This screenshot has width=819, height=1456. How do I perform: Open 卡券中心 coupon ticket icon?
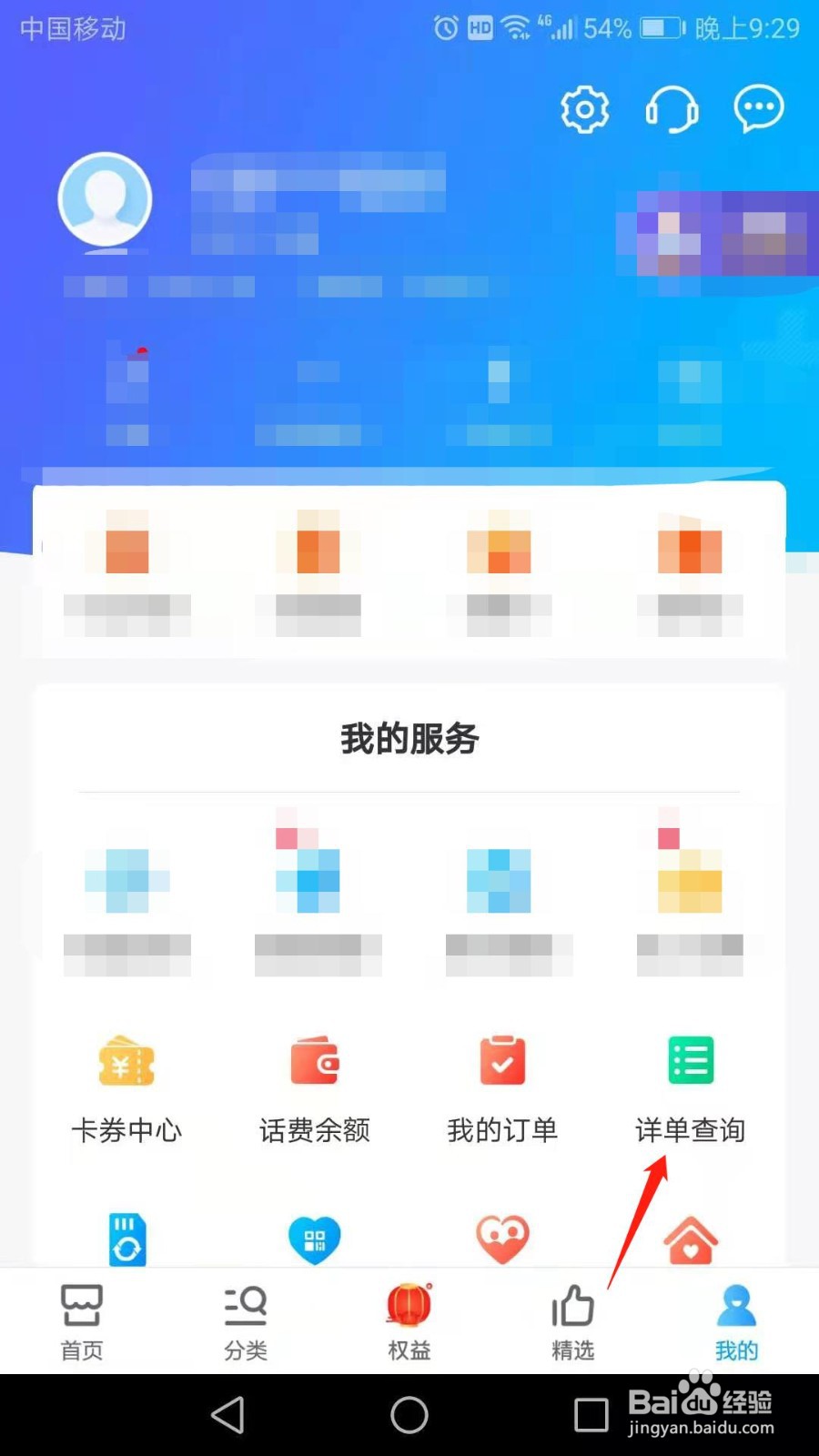126,1060
